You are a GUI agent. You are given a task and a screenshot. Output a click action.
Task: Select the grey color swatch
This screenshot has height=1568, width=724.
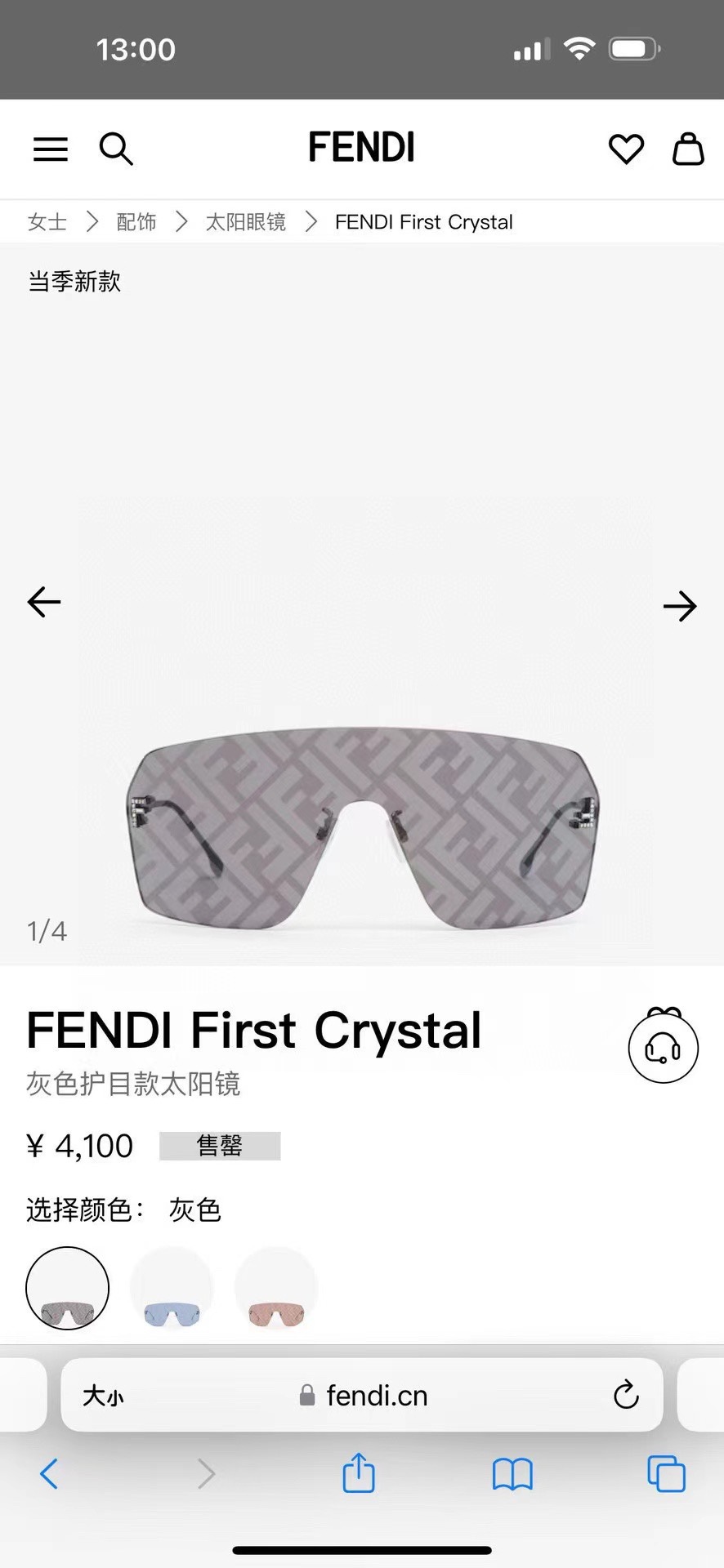[x=68, y=1288]
